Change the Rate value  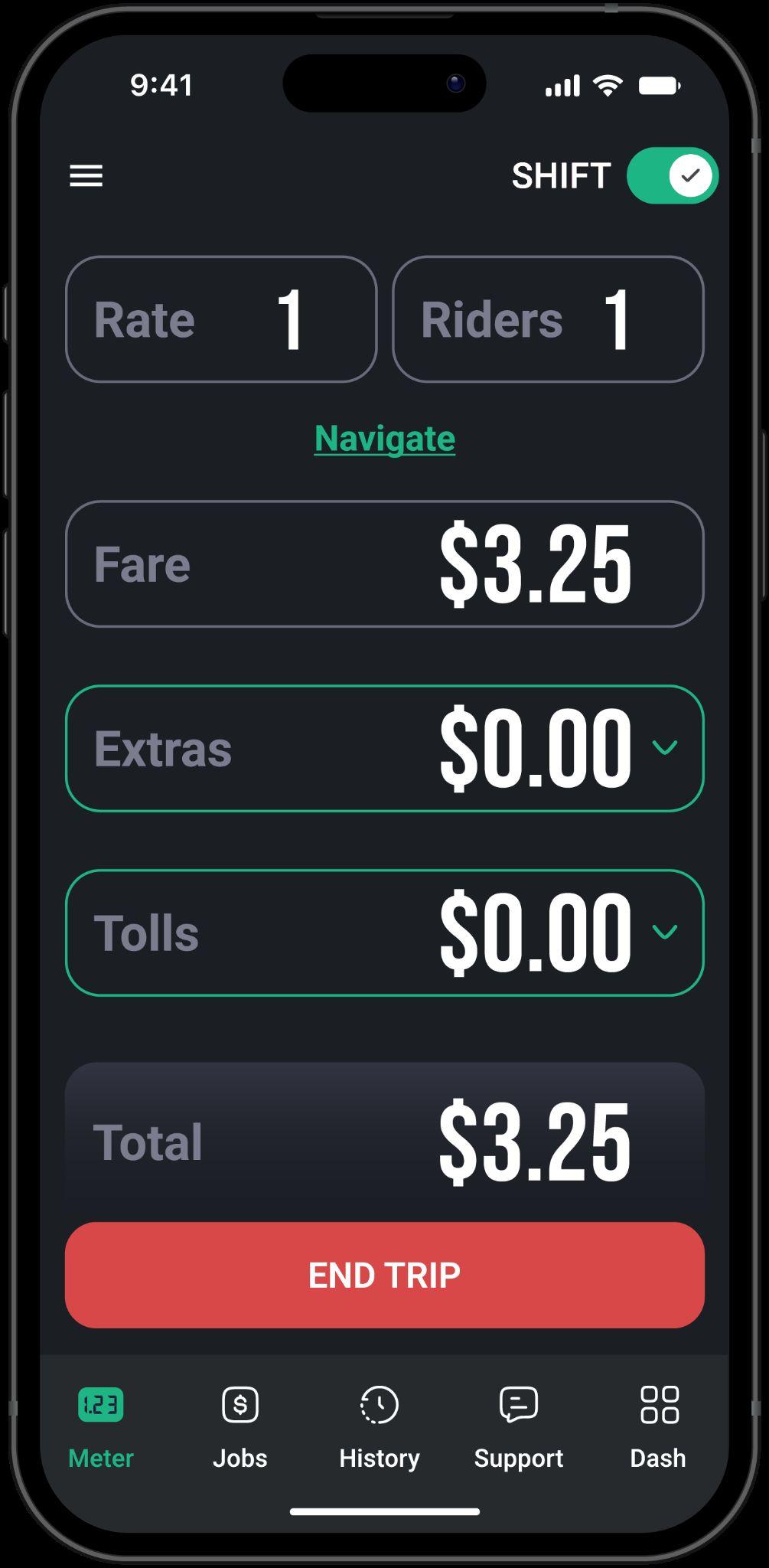click(221, 319)
